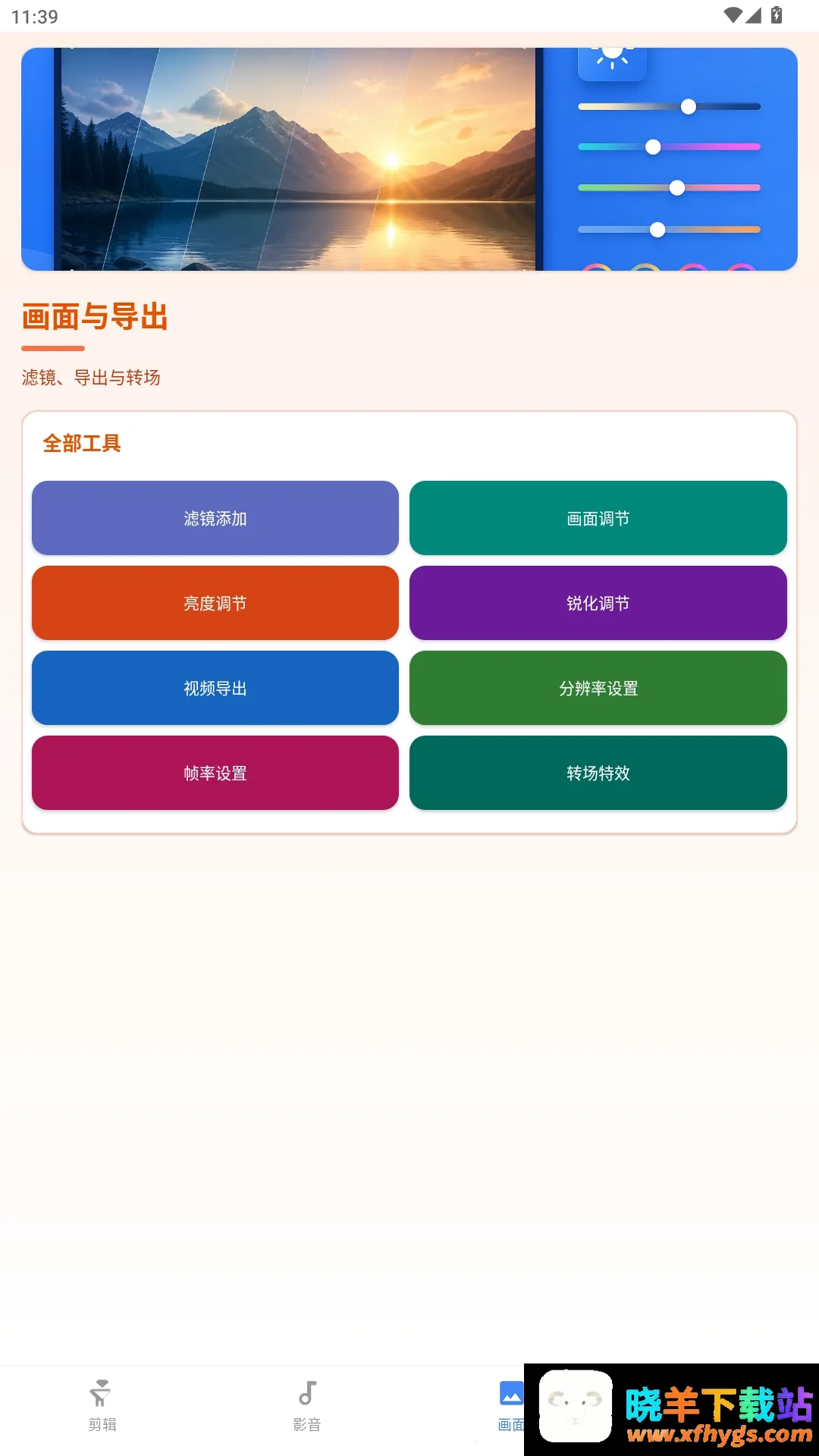
Task: Open the 滤镜添加 tool
Action: 215,518
